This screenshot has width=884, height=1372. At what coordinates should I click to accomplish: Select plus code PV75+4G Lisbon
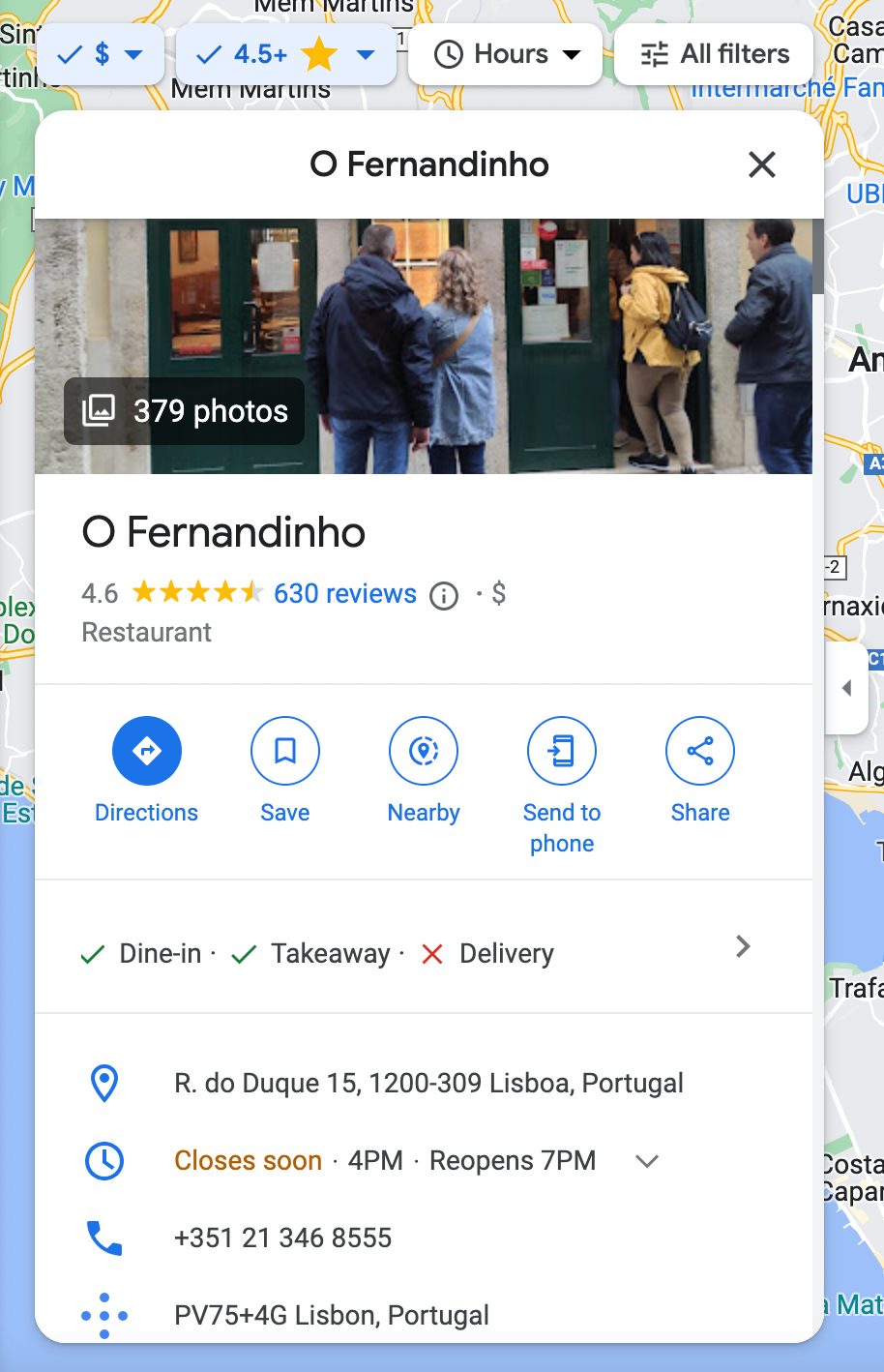[x=331, y=1315]
